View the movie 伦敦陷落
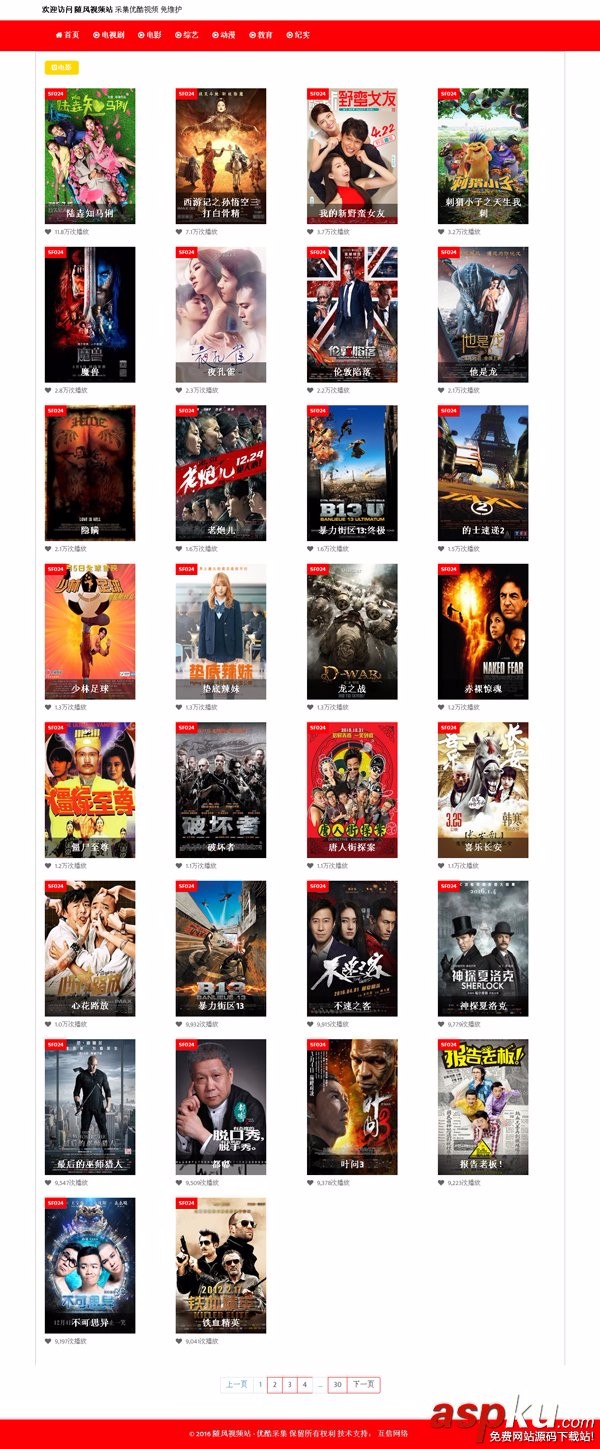Screen dimensions: 600x1449 352,314
